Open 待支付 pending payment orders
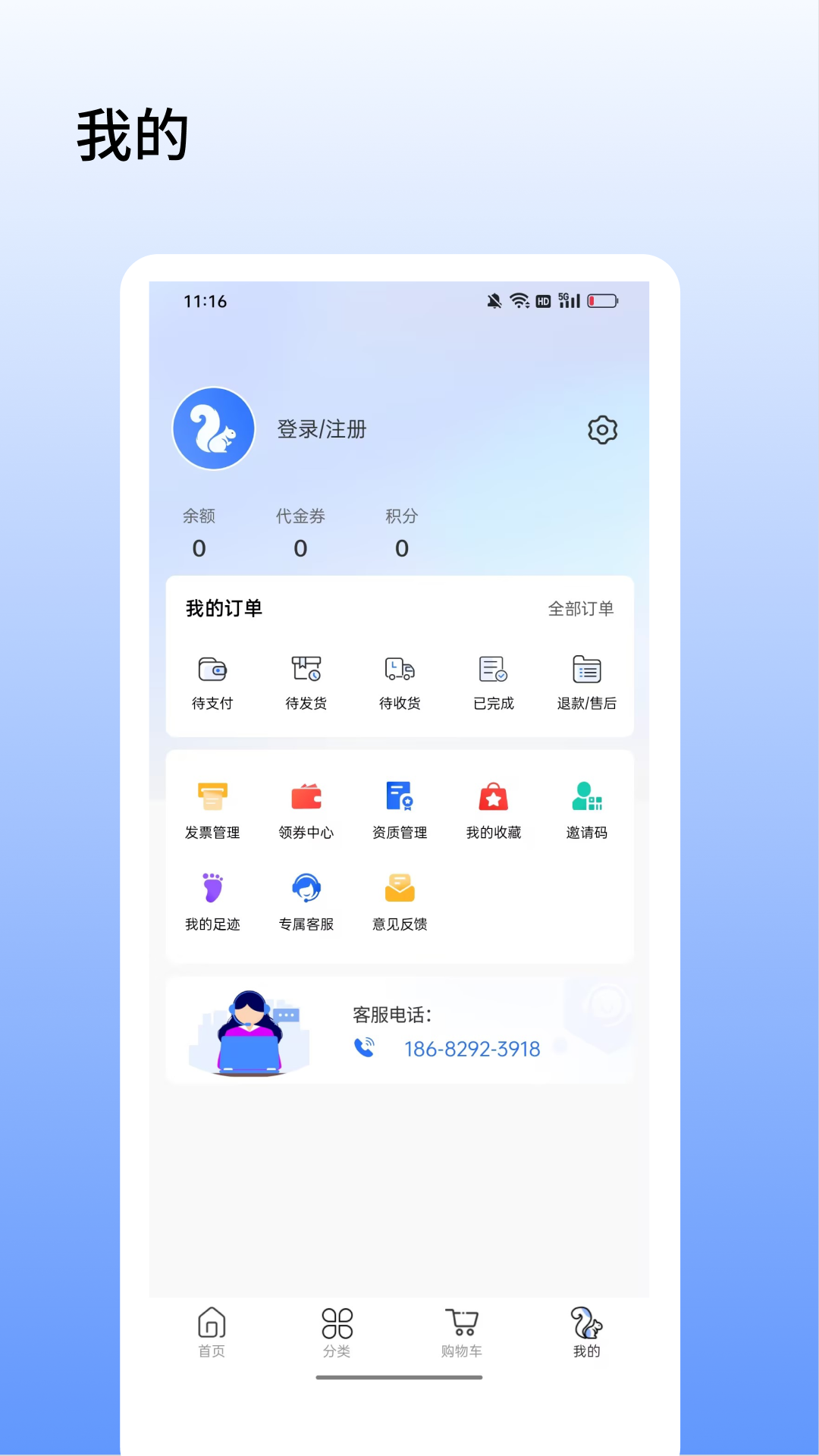The image size is (819, 1456). (213, 682)
